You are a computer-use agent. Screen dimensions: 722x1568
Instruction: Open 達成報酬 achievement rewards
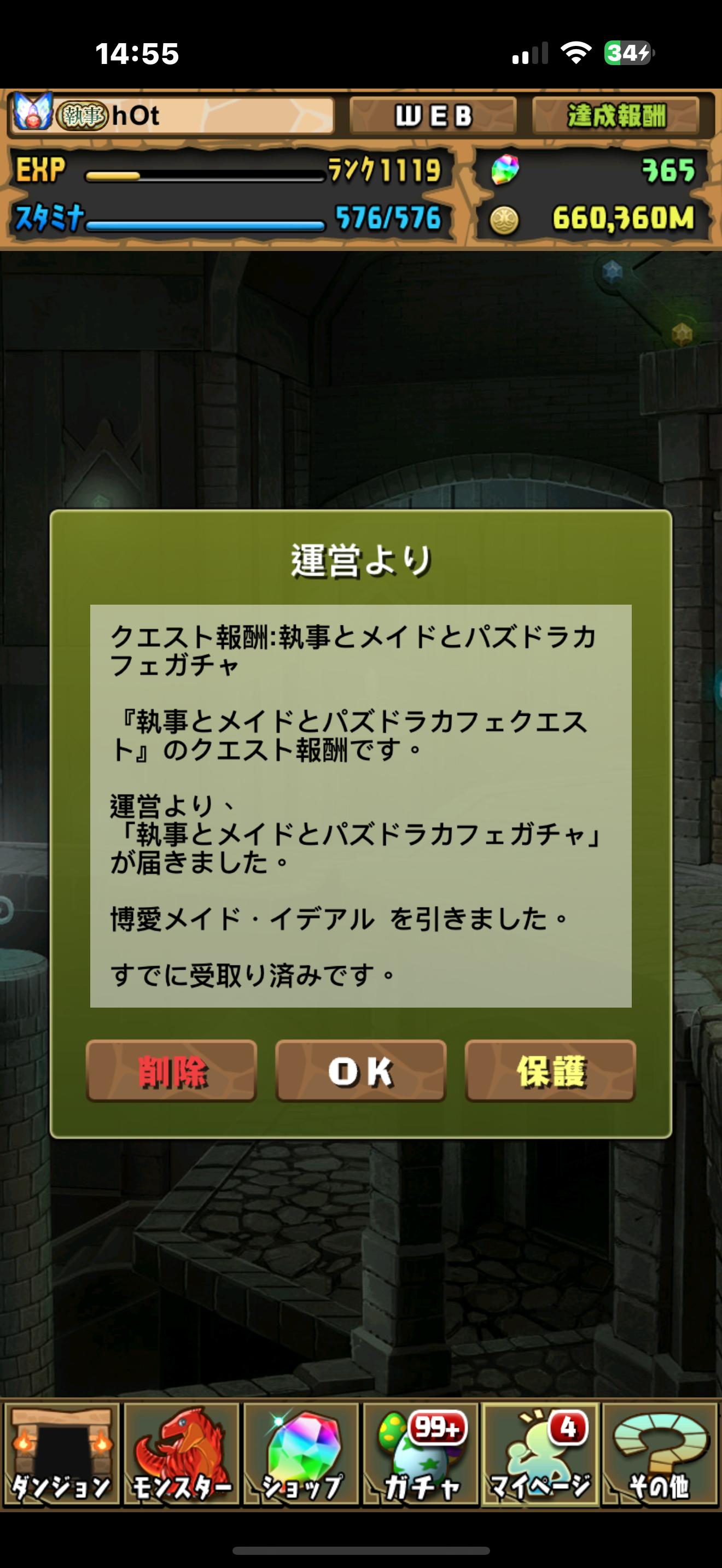616,116
